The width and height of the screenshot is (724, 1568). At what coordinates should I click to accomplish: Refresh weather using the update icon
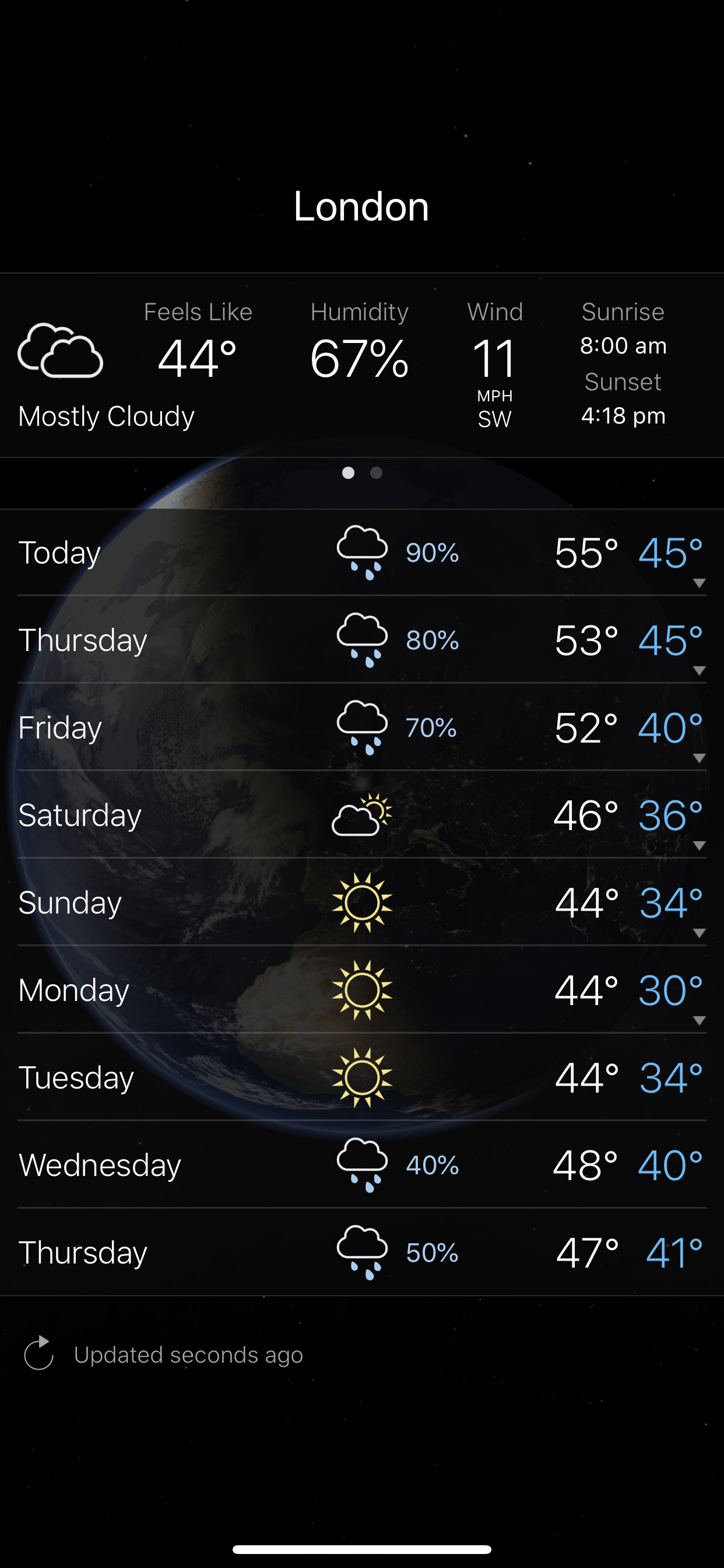click(x=38, y=1353)
